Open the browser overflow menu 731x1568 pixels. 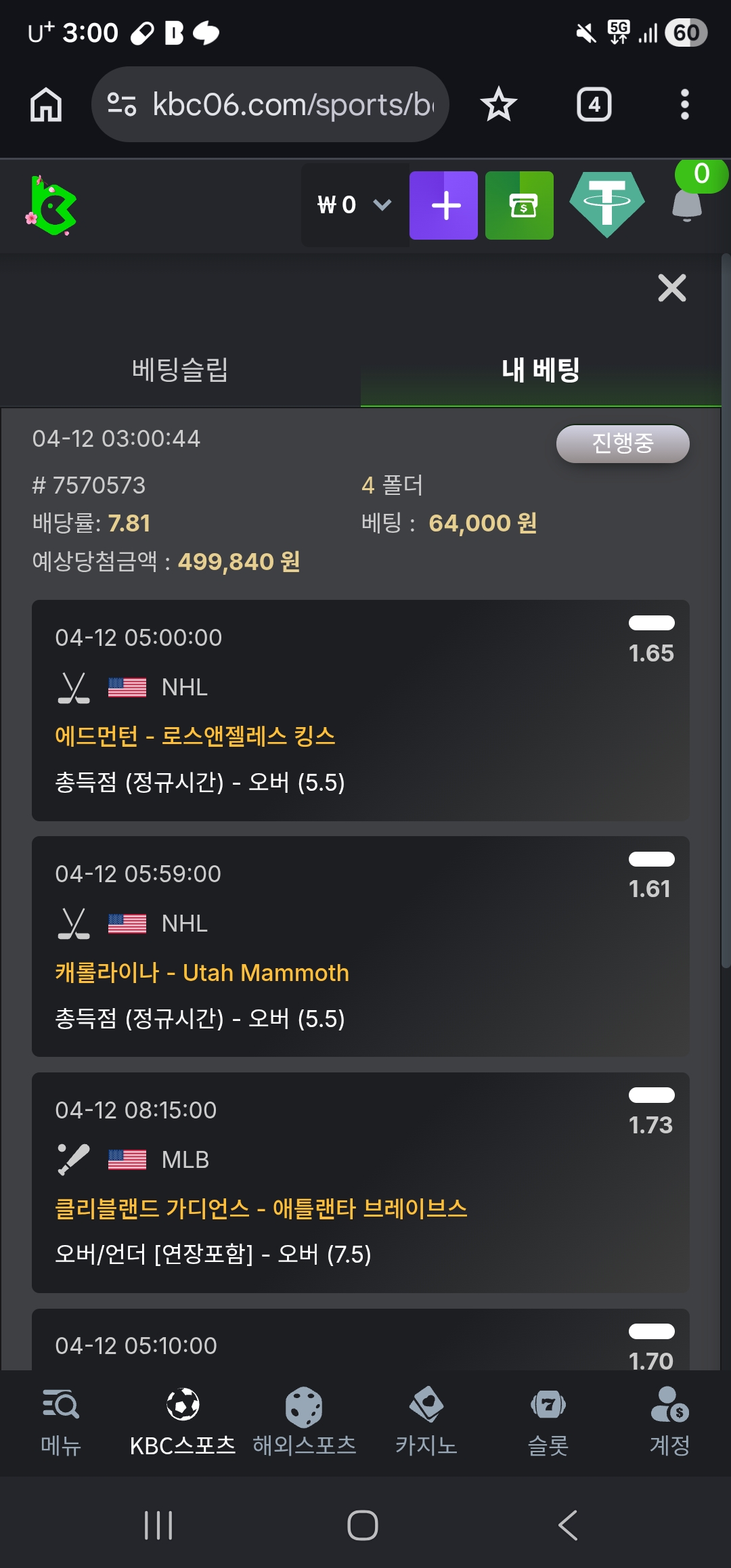click(684, 105)
